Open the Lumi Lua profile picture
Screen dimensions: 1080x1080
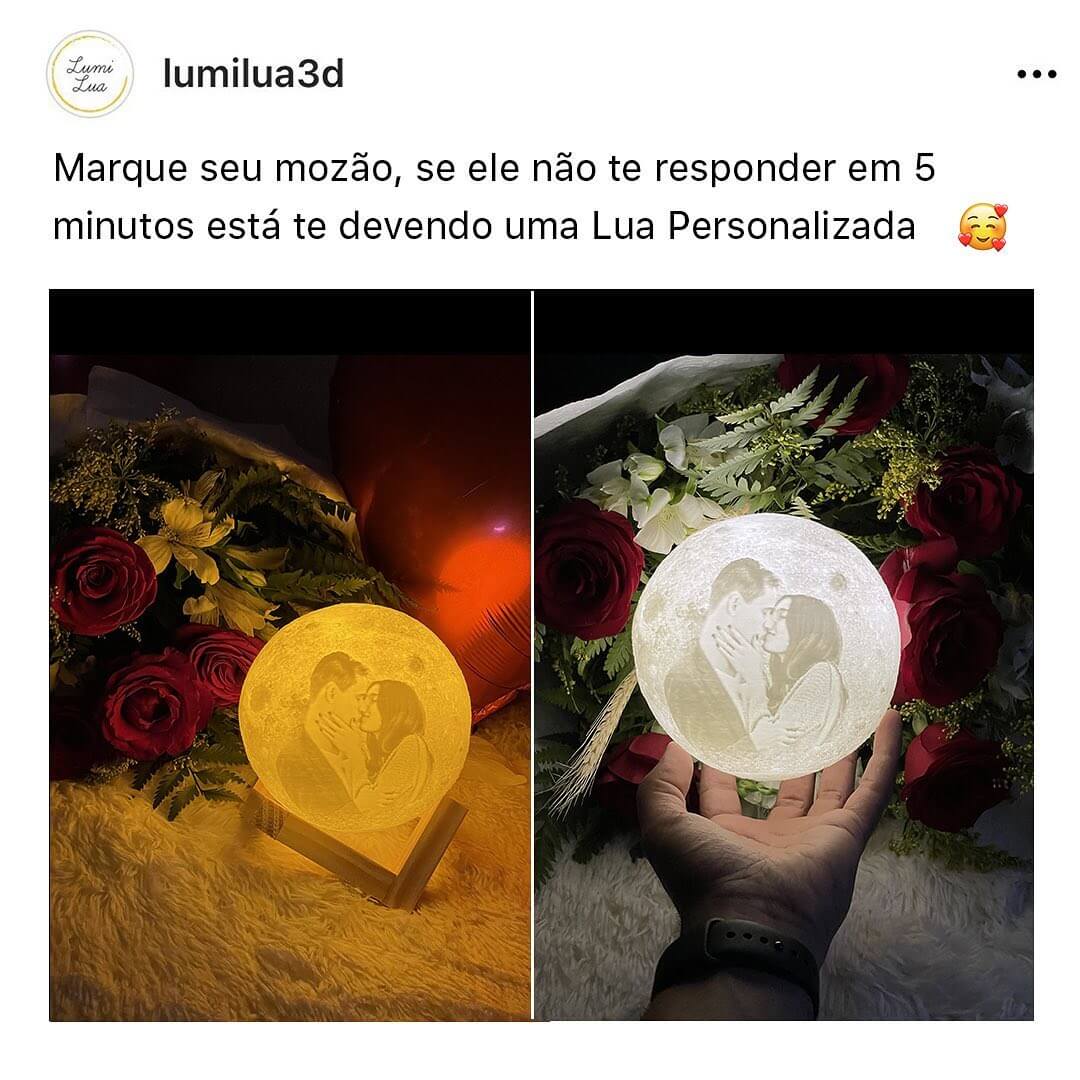pyautogui.click(x=90, y=75)
